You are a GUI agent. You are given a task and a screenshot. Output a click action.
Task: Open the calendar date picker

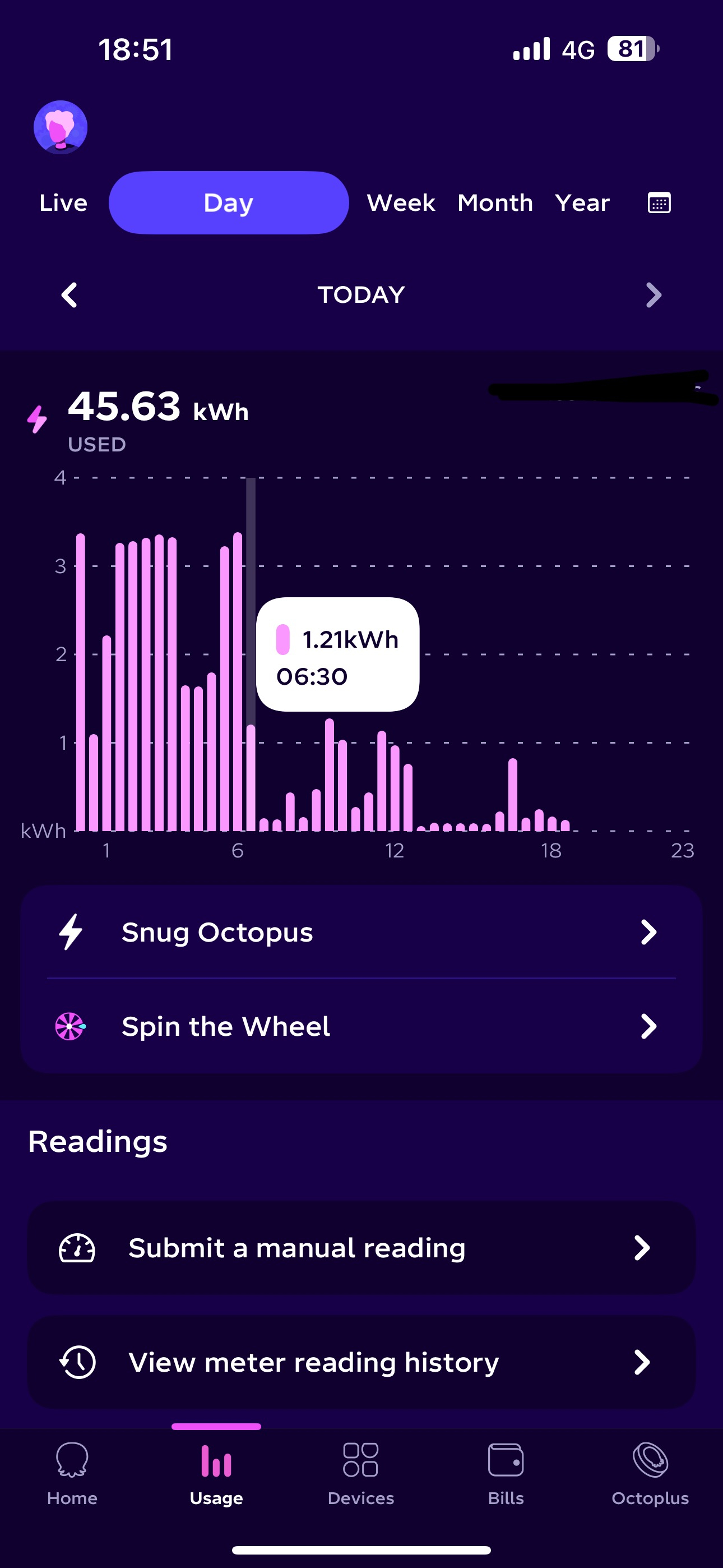[659, 202]
